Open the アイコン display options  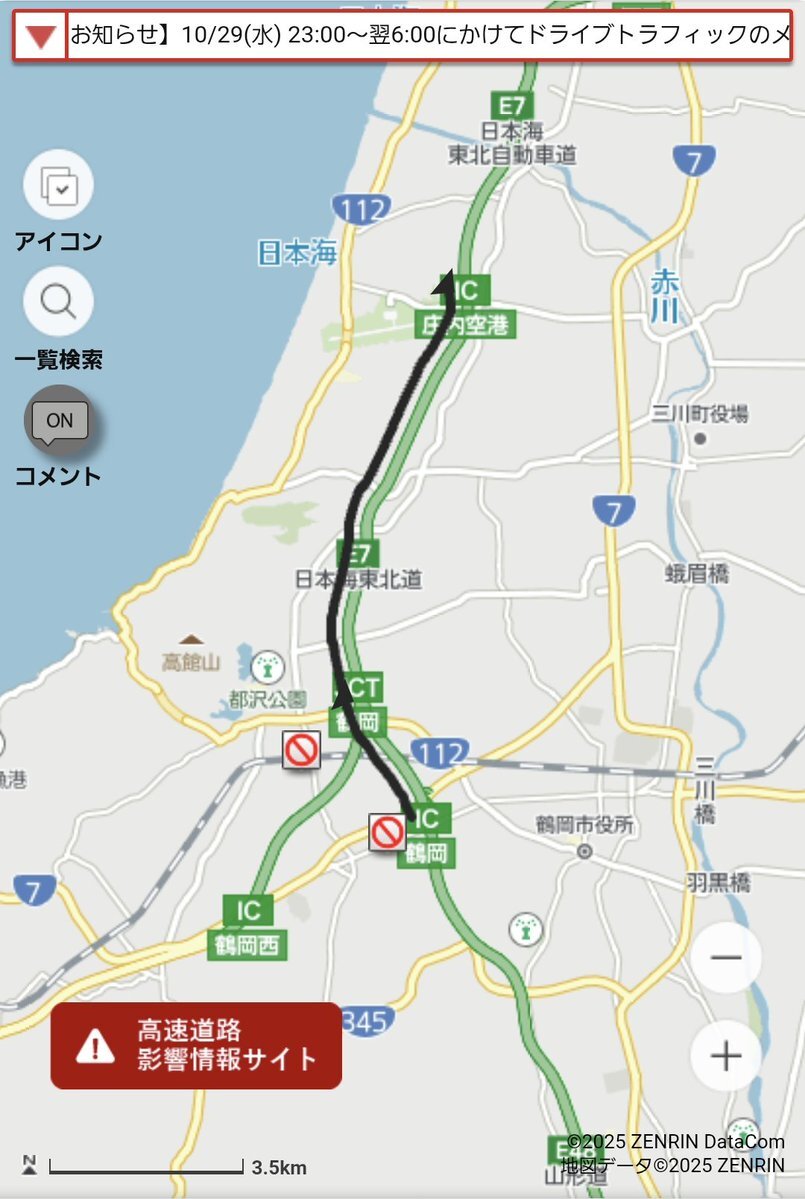tap(58, 186)
